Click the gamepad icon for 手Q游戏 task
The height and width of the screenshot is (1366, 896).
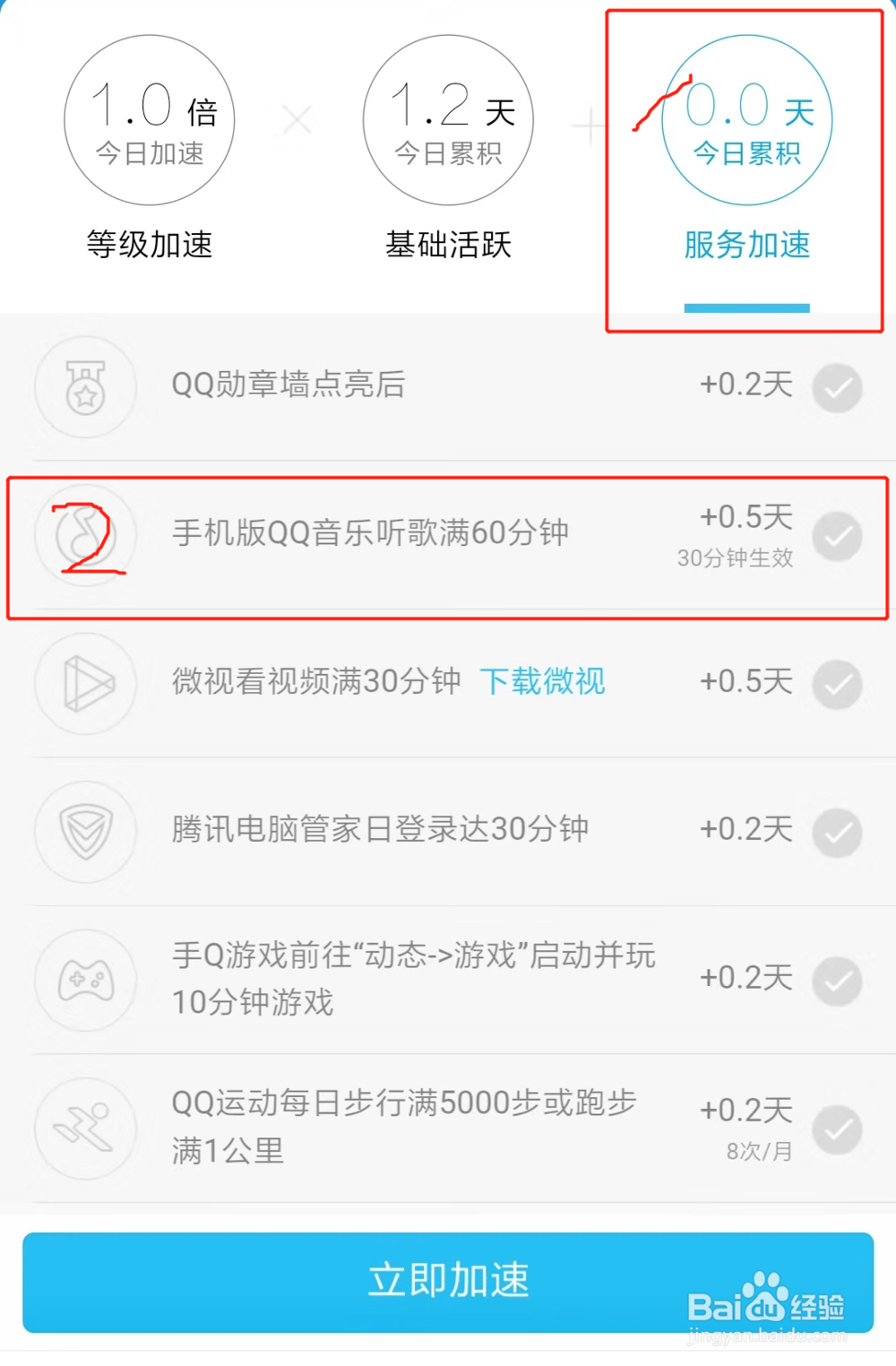pyautogui.click(x=85, y=981)
